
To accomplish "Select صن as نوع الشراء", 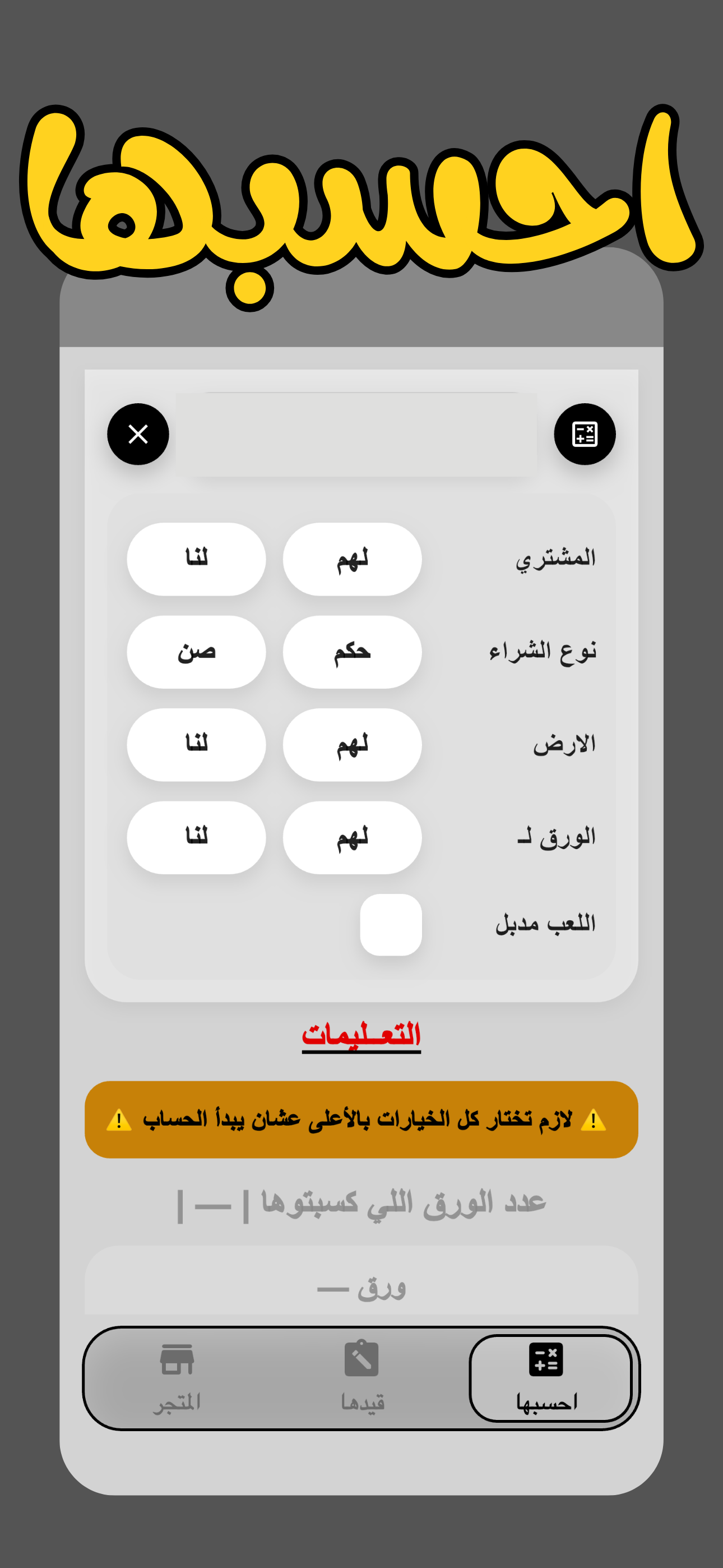I will pos(197,651).
